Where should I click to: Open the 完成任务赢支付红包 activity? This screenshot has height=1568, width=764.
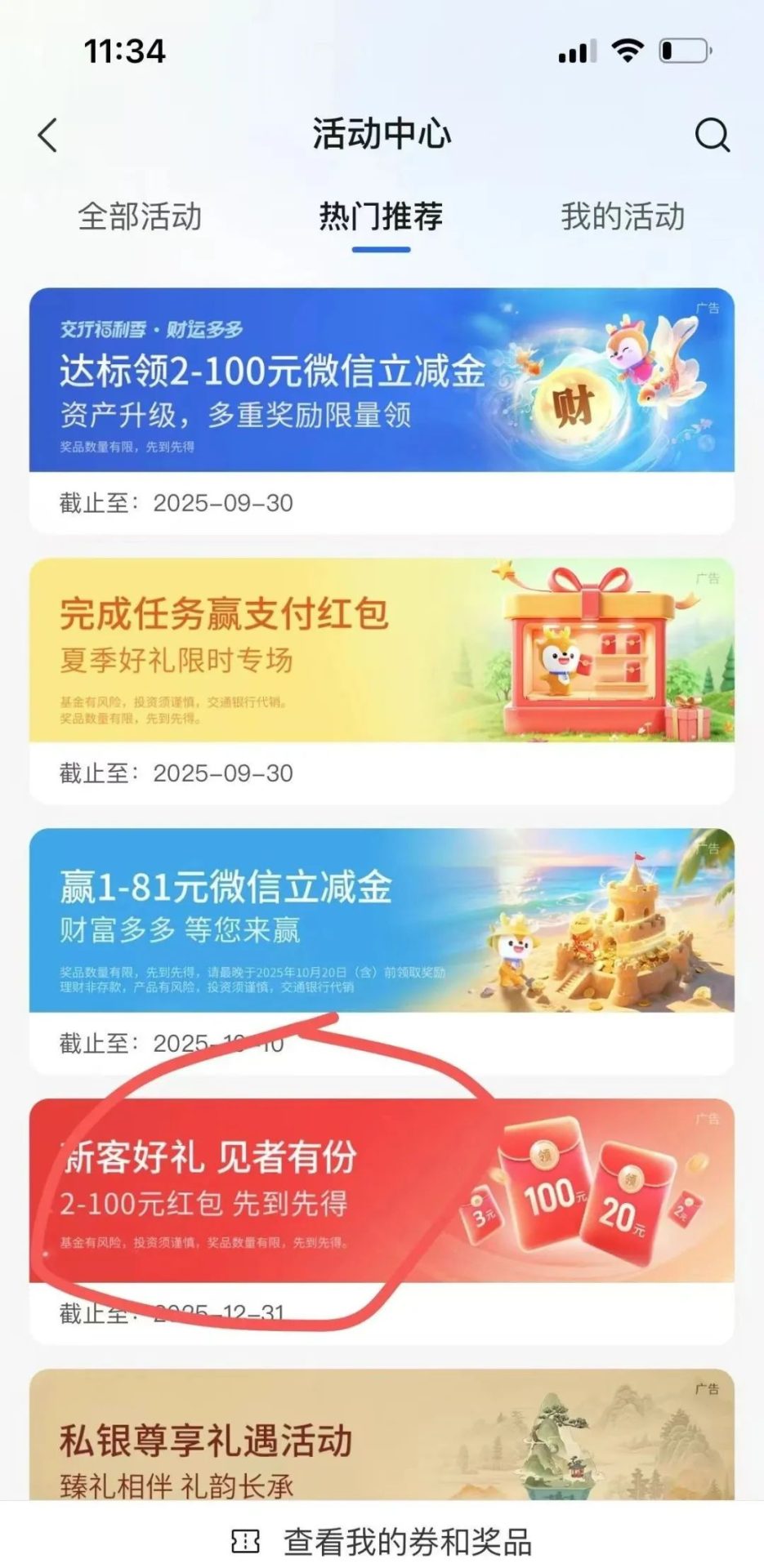(x=382, y=651)
